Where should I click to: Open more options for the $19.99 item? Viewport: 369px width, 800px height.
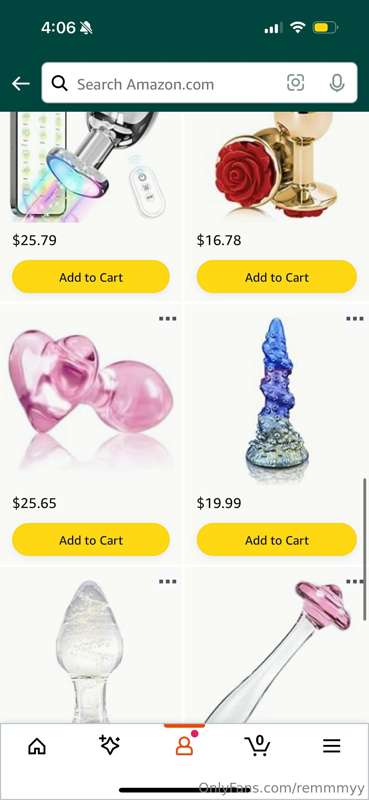click(355, 319)
